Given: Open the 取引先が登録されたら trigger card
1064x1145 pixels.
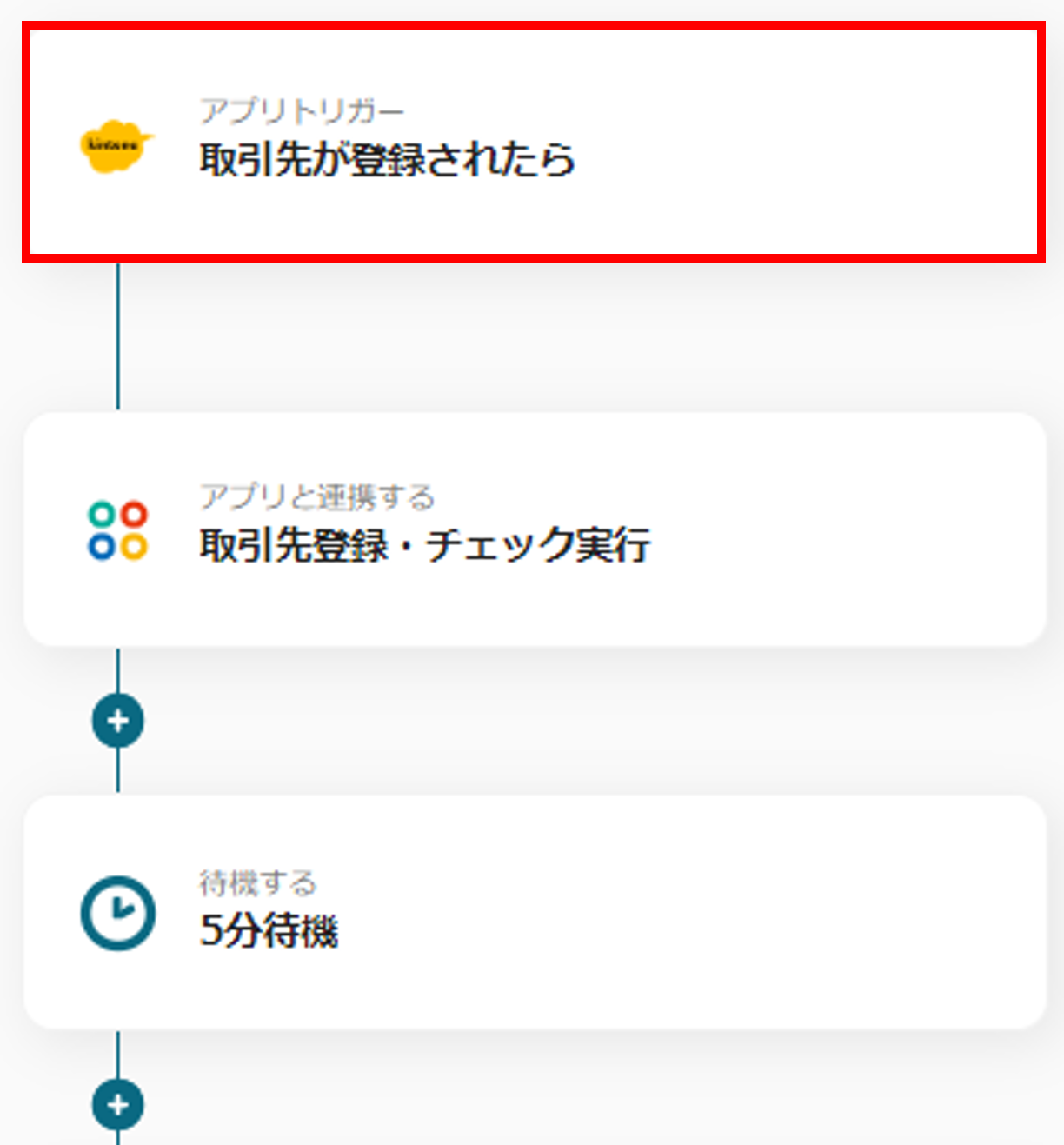Looking at the screenshot, I should (x=532, y=143).
